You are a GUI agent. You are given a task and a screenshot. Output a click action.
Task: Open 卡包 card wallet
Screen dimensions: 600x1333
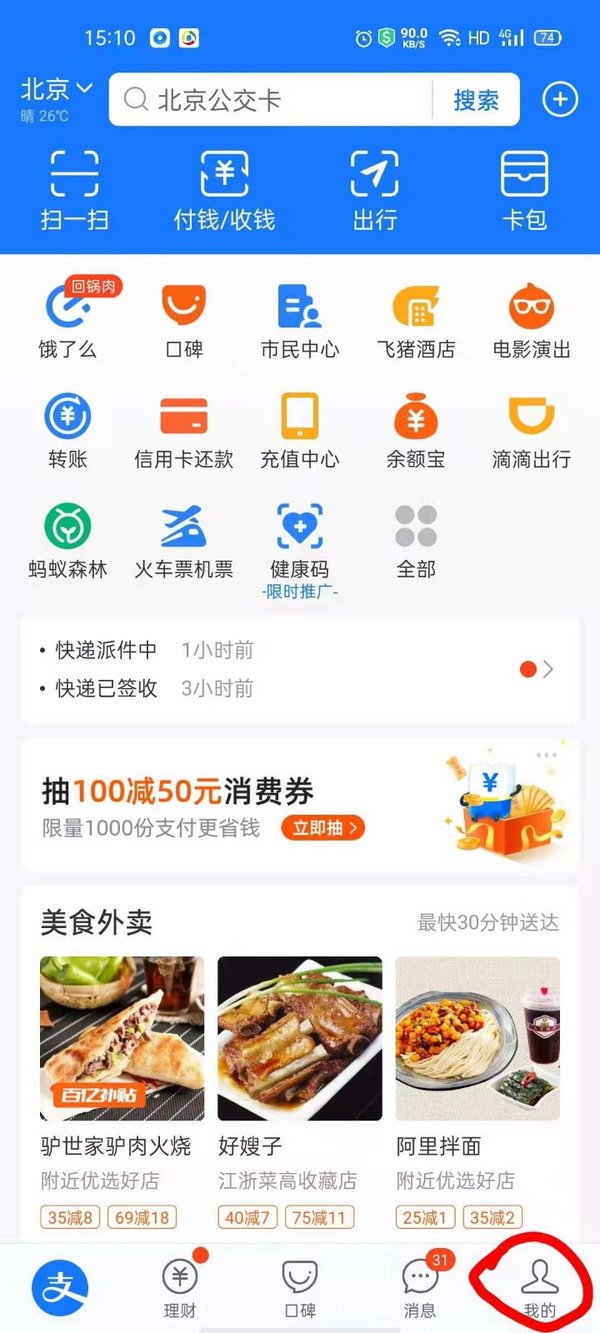[x=524, y=191]
